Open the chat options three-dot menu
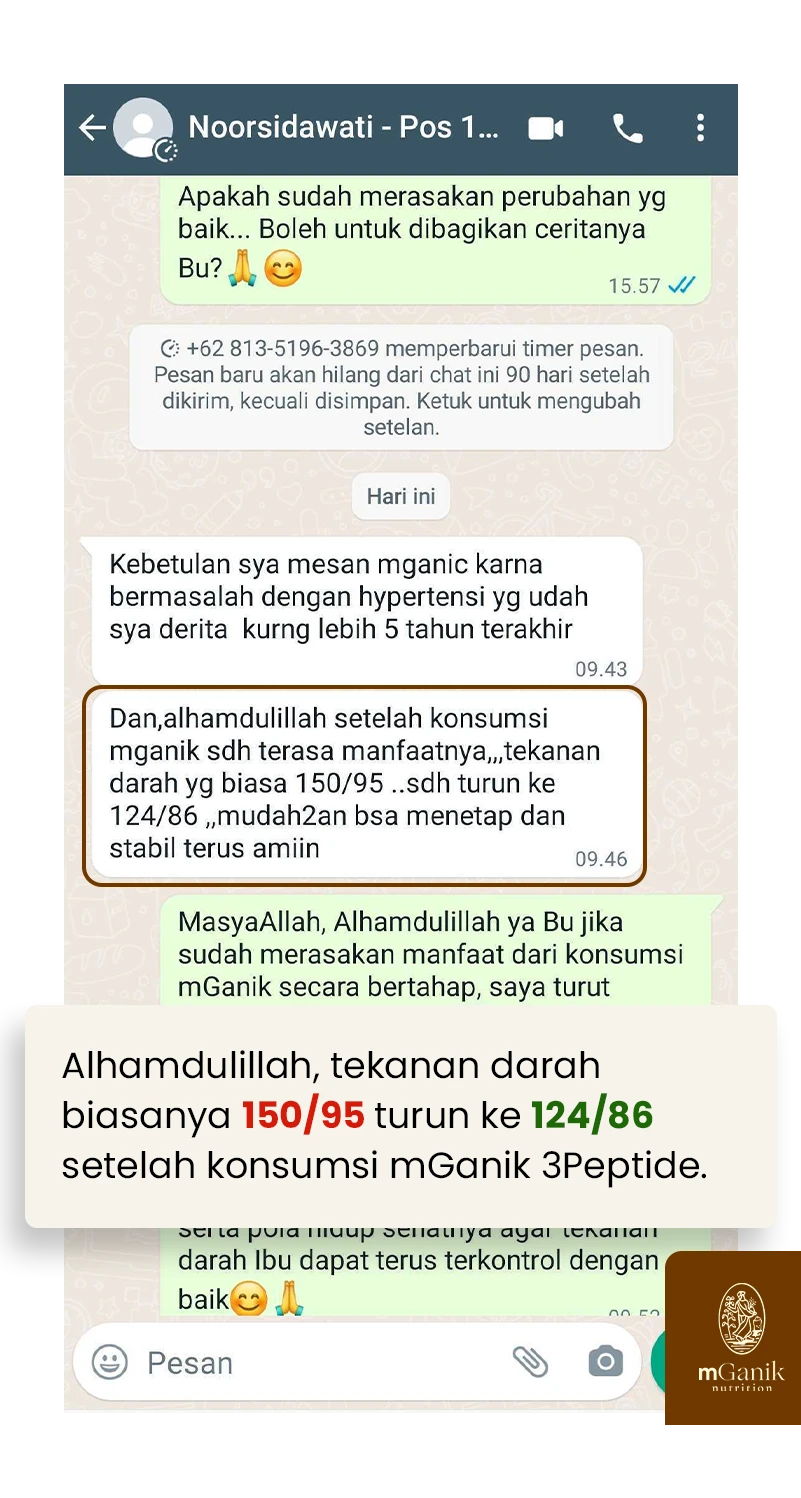Viewport: 801px width, 1498px height. point(700,128)
